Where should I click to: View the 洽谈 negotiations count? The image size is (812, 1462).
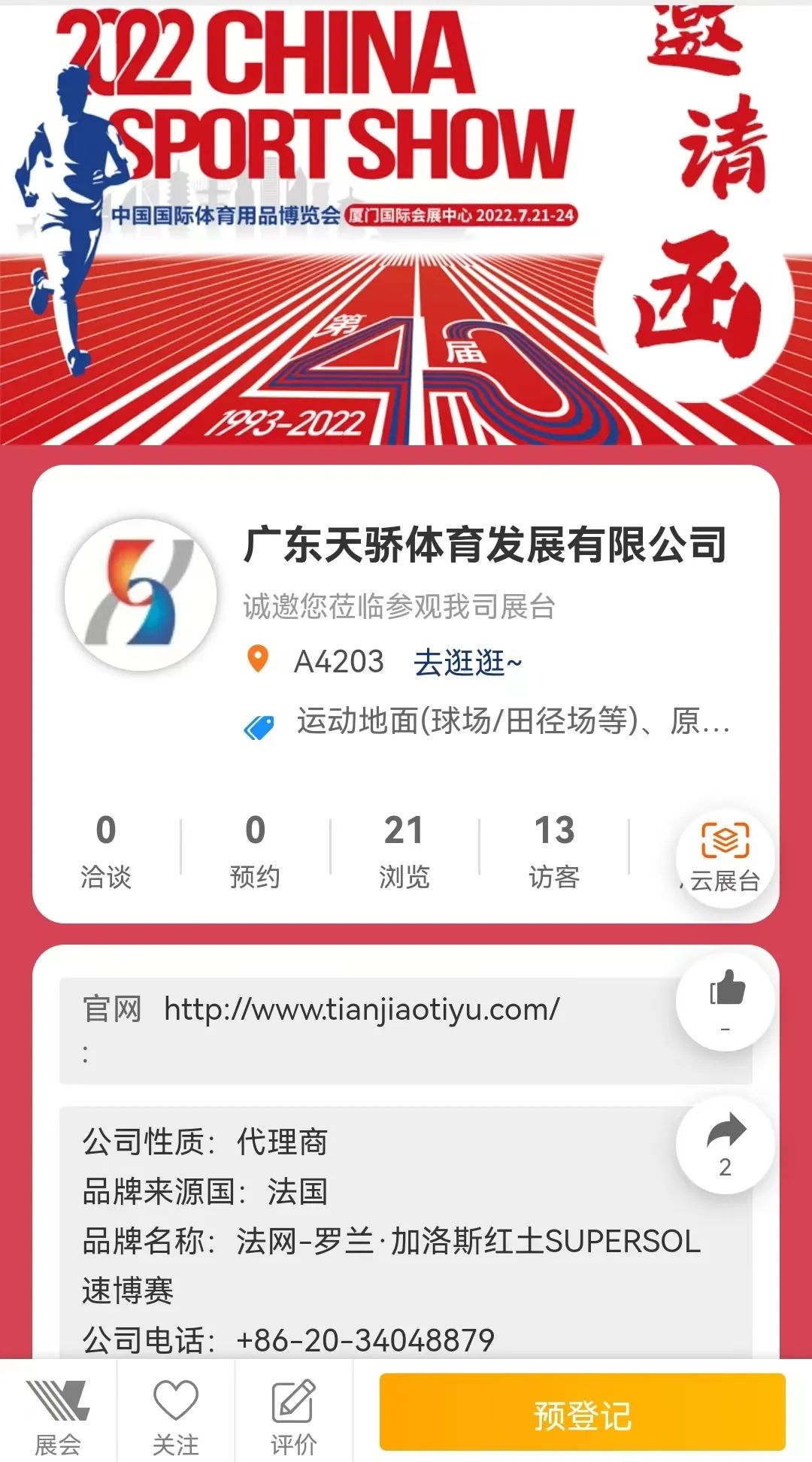[106, 850]
